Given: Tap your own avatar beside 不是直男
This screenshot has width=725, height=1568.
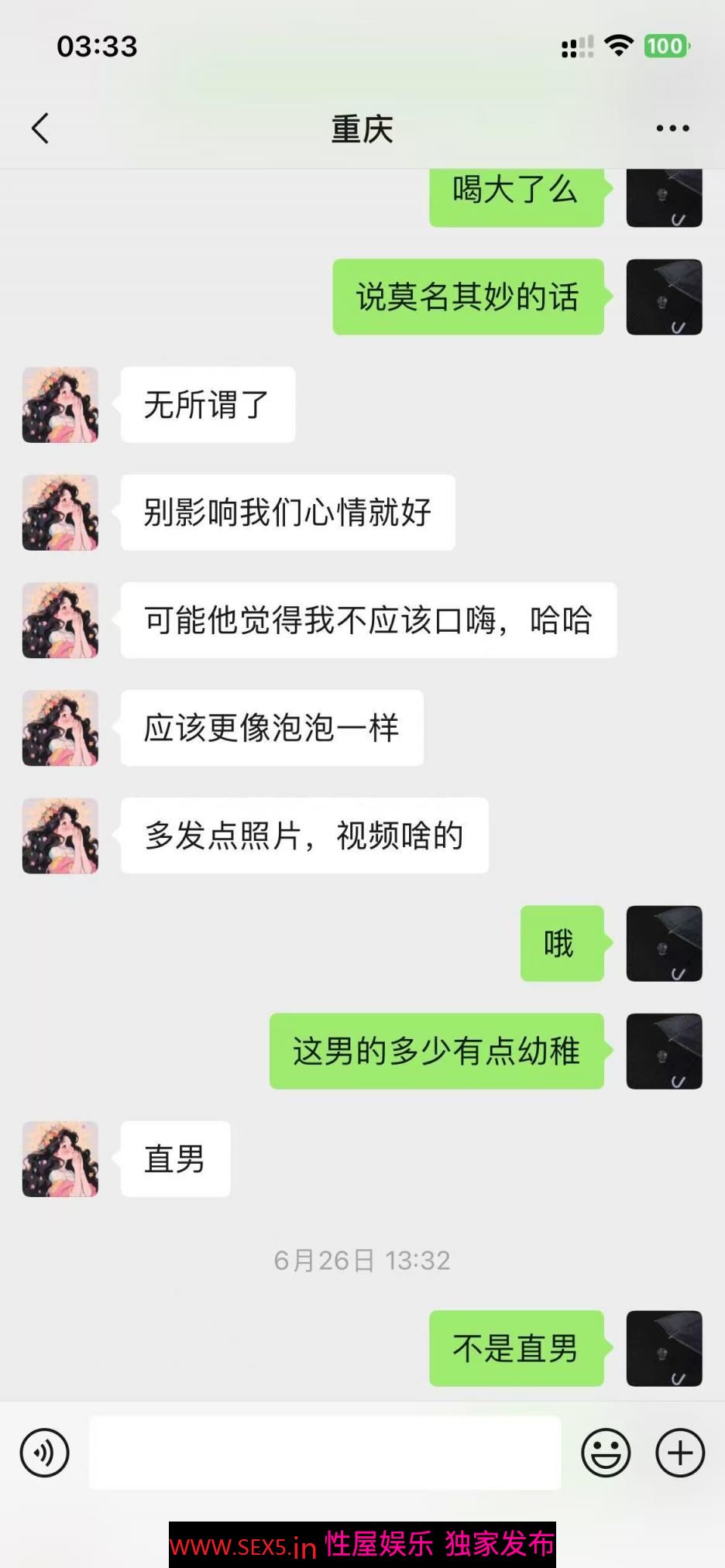Looking at the screenshot, I should pos(664,1348).
